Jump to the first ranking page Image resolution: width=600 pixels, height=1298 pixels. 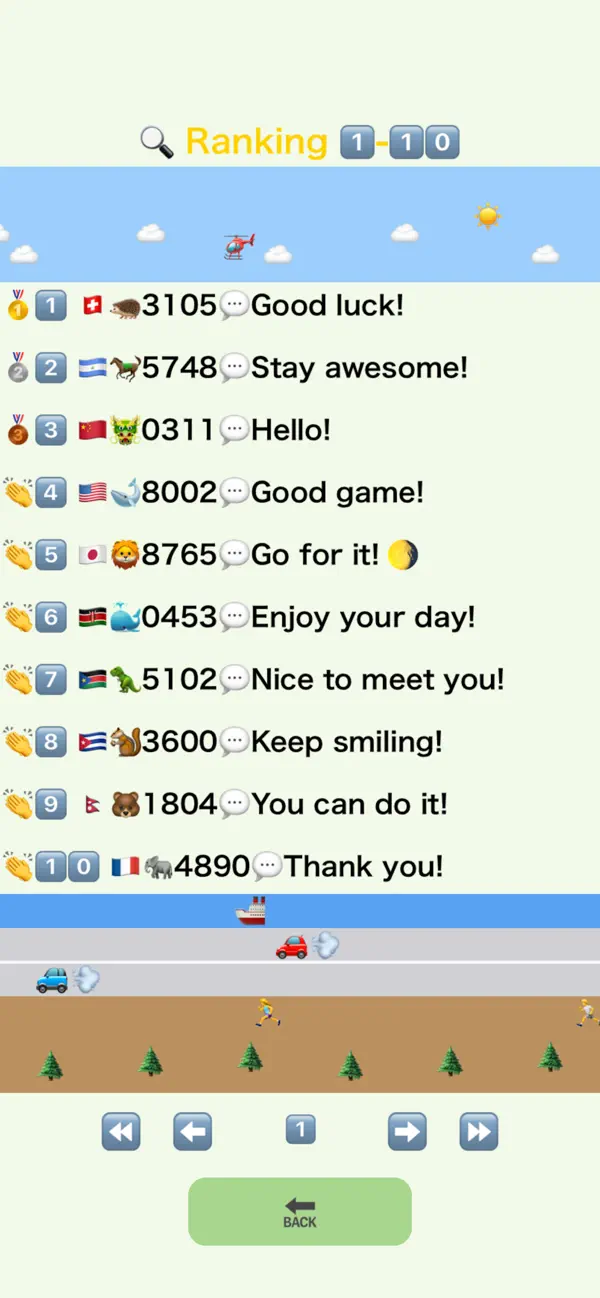[x=121, y=1132]
